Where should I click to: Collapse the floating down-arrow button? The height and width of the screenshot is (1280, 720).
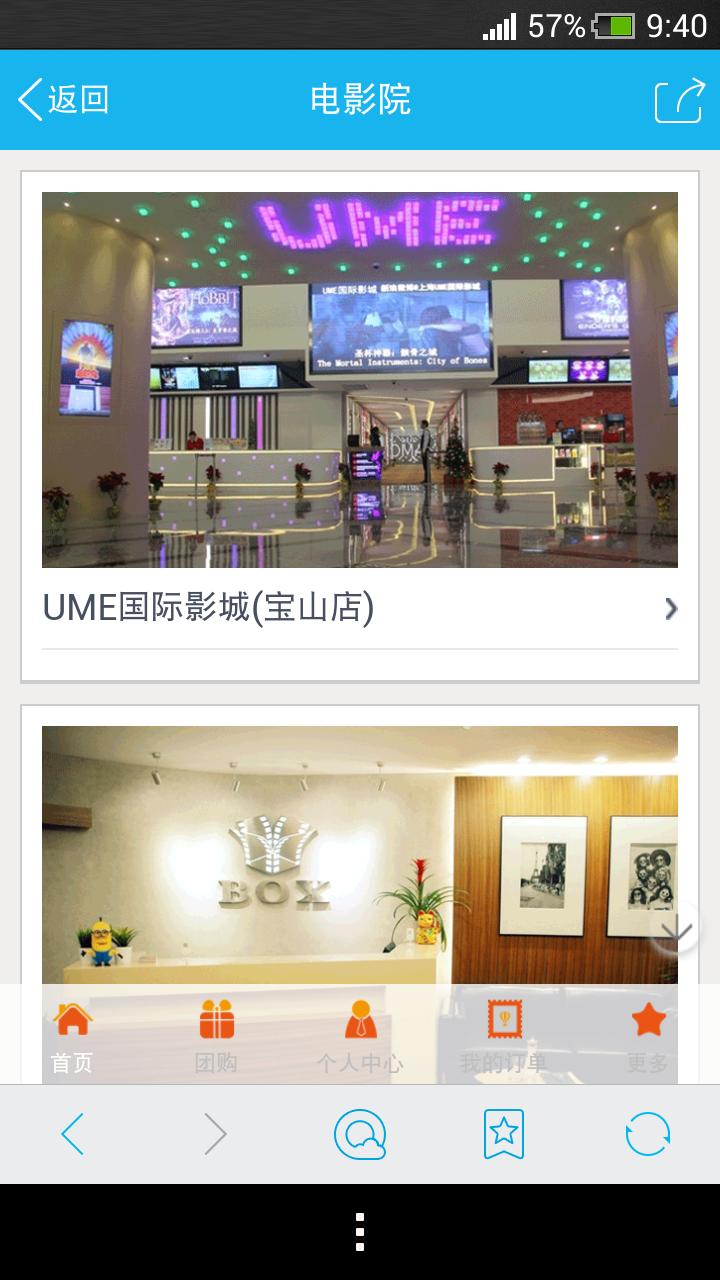[676, 929]
